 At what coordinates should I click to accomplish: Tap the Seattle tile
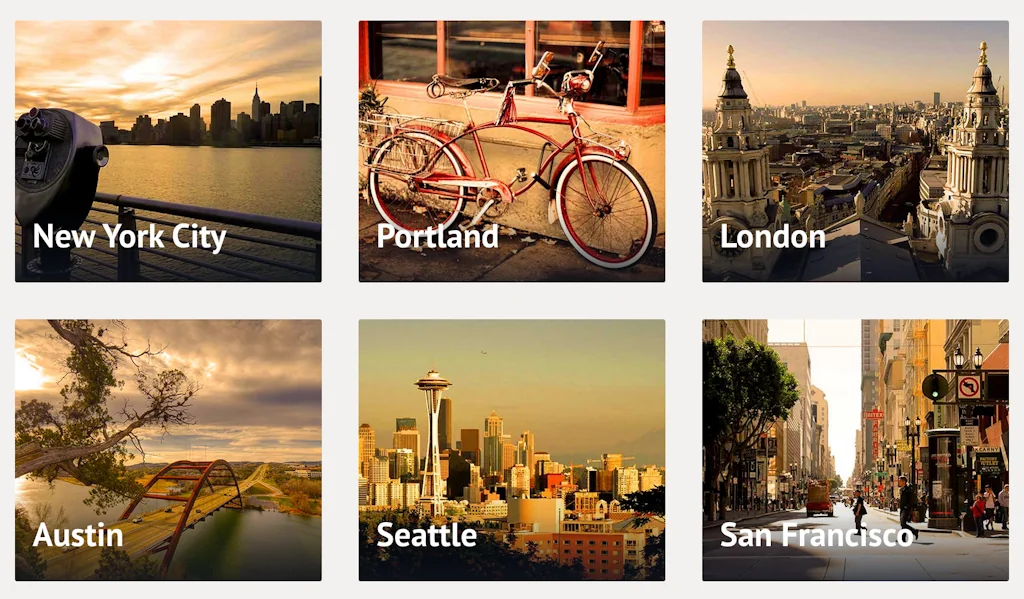point(511,449)
